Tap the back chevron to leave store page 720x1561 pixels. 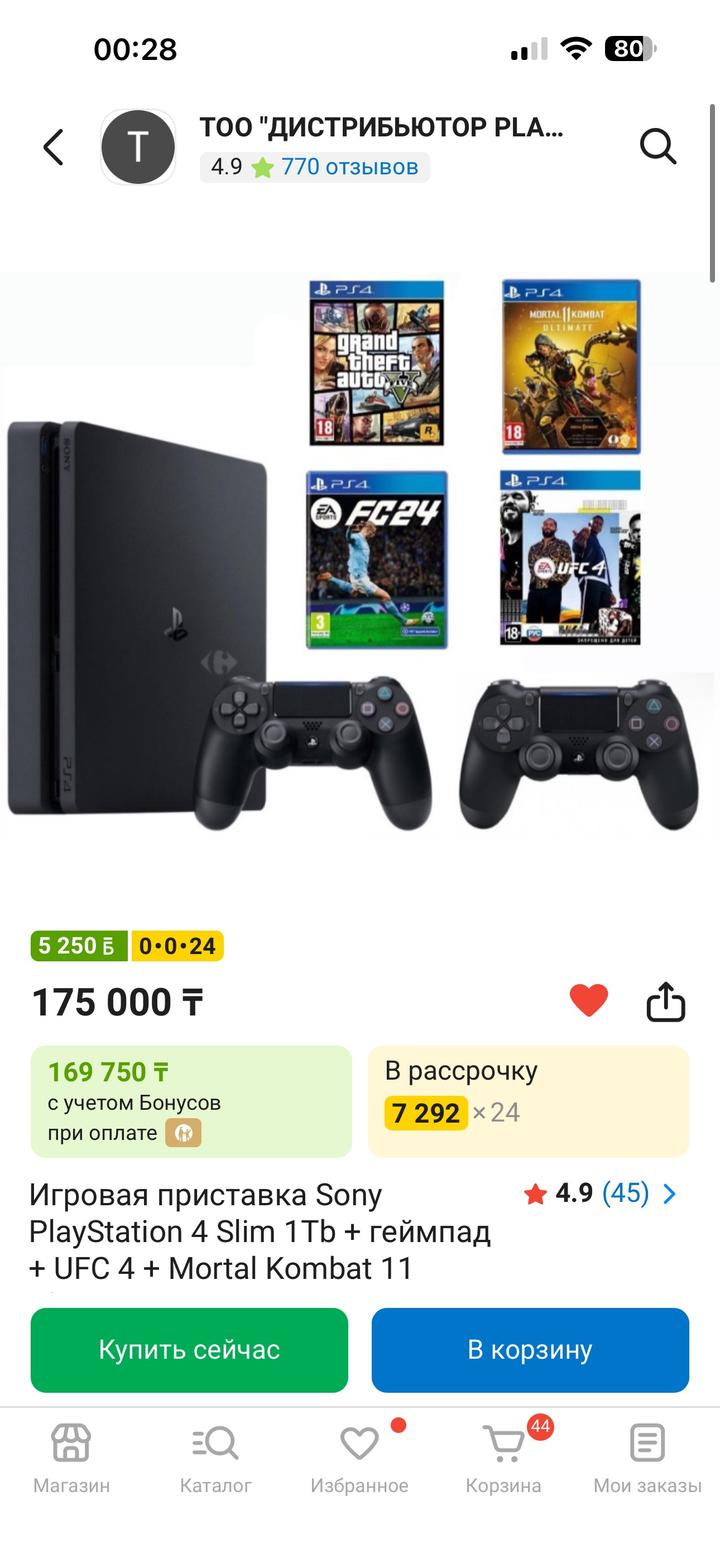(x=52, y=146)
